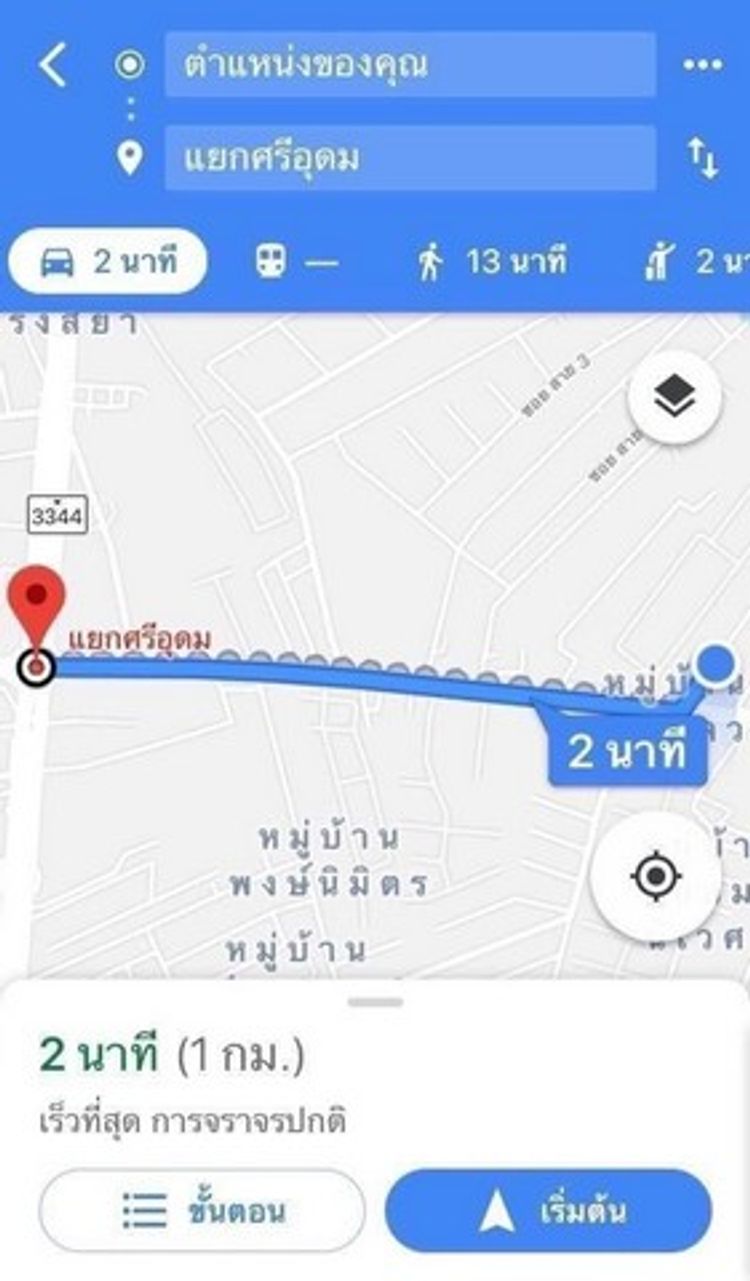
Task: Switch to the ride-hailing travel mode tab
Action: click(695, 263)
